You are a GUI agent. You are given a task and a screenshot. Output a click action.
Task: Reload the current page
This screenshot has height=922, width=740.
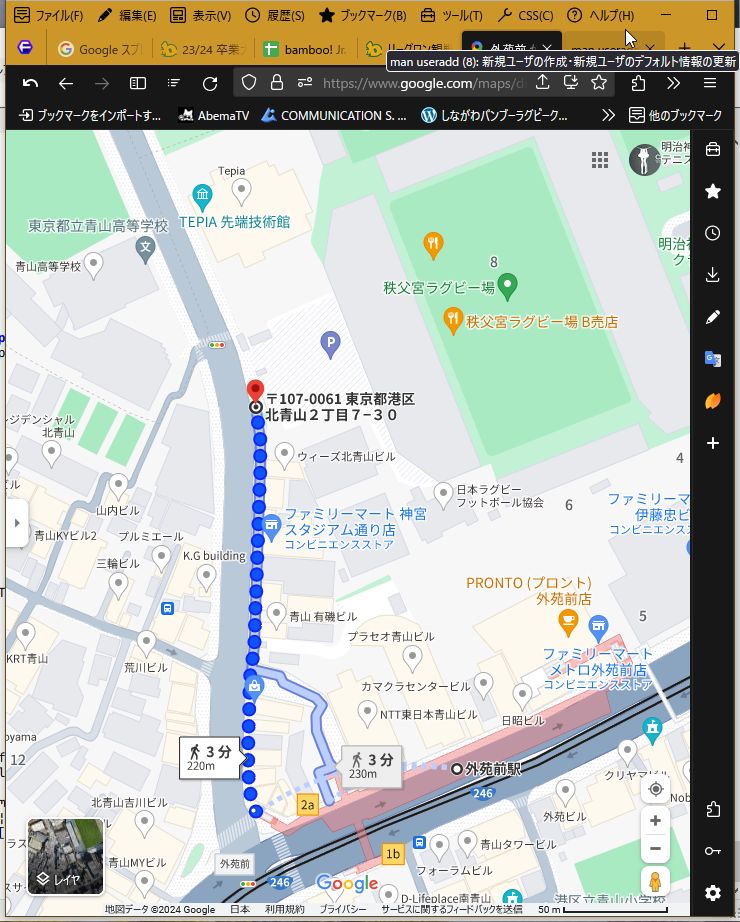[x=209, y=83]
